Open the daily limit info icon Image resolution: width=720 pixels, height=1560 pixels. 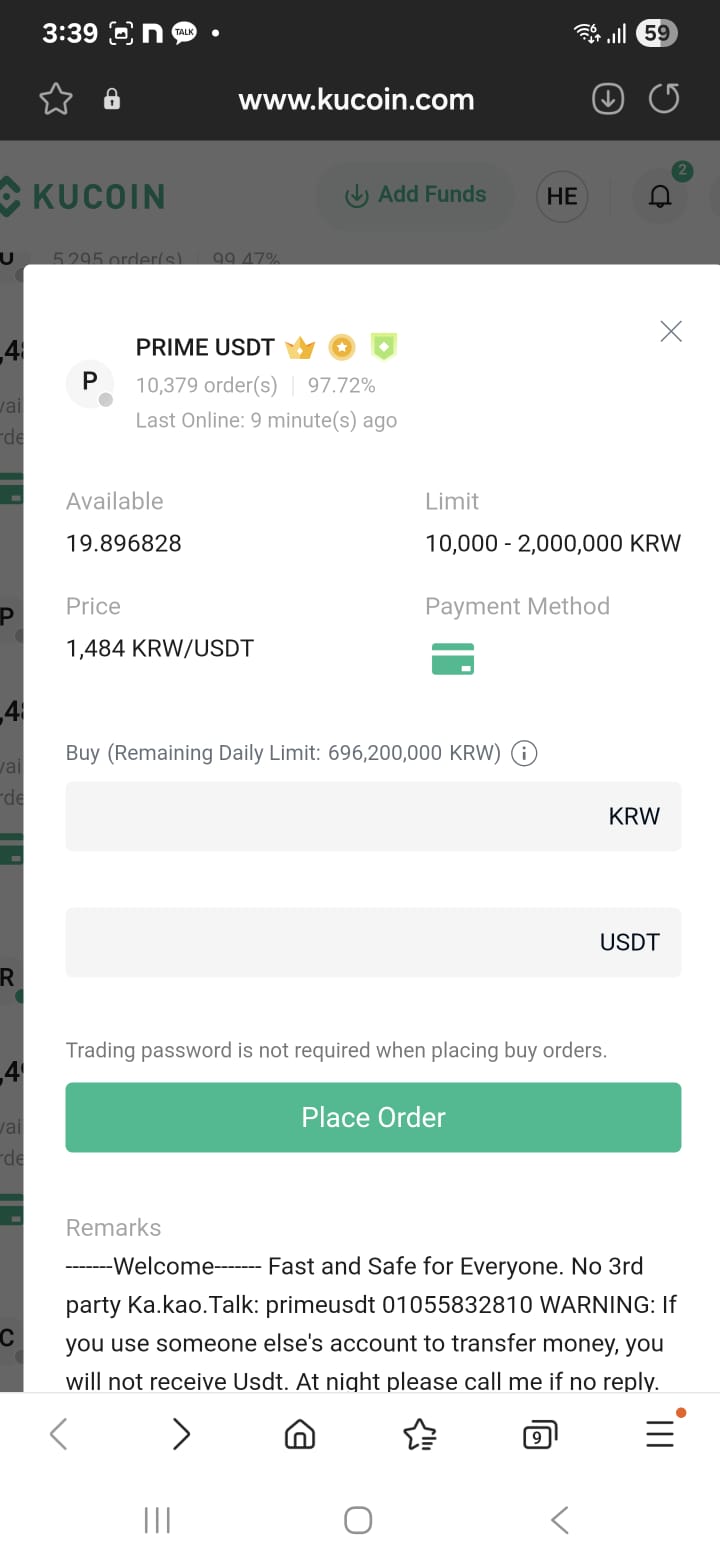coord(524,753)
